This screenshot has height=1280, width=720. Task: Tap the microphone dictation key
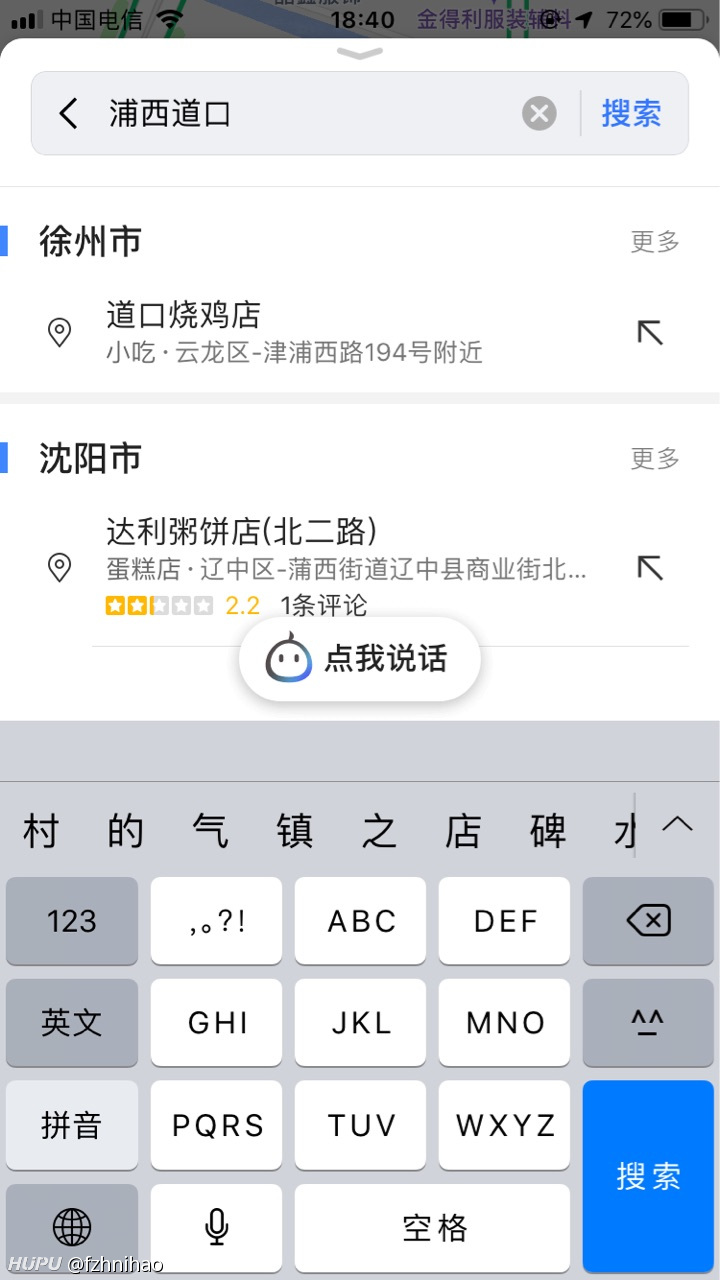tap(217, 1227)
